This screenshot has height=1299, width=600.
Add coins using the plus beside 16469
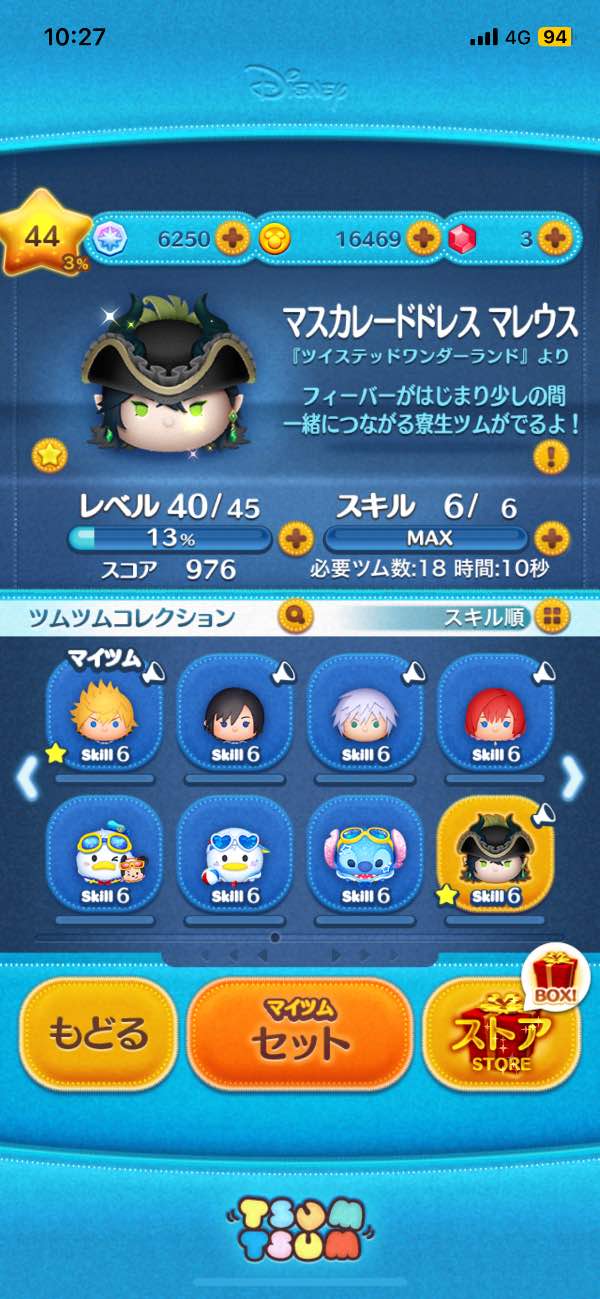423,239
